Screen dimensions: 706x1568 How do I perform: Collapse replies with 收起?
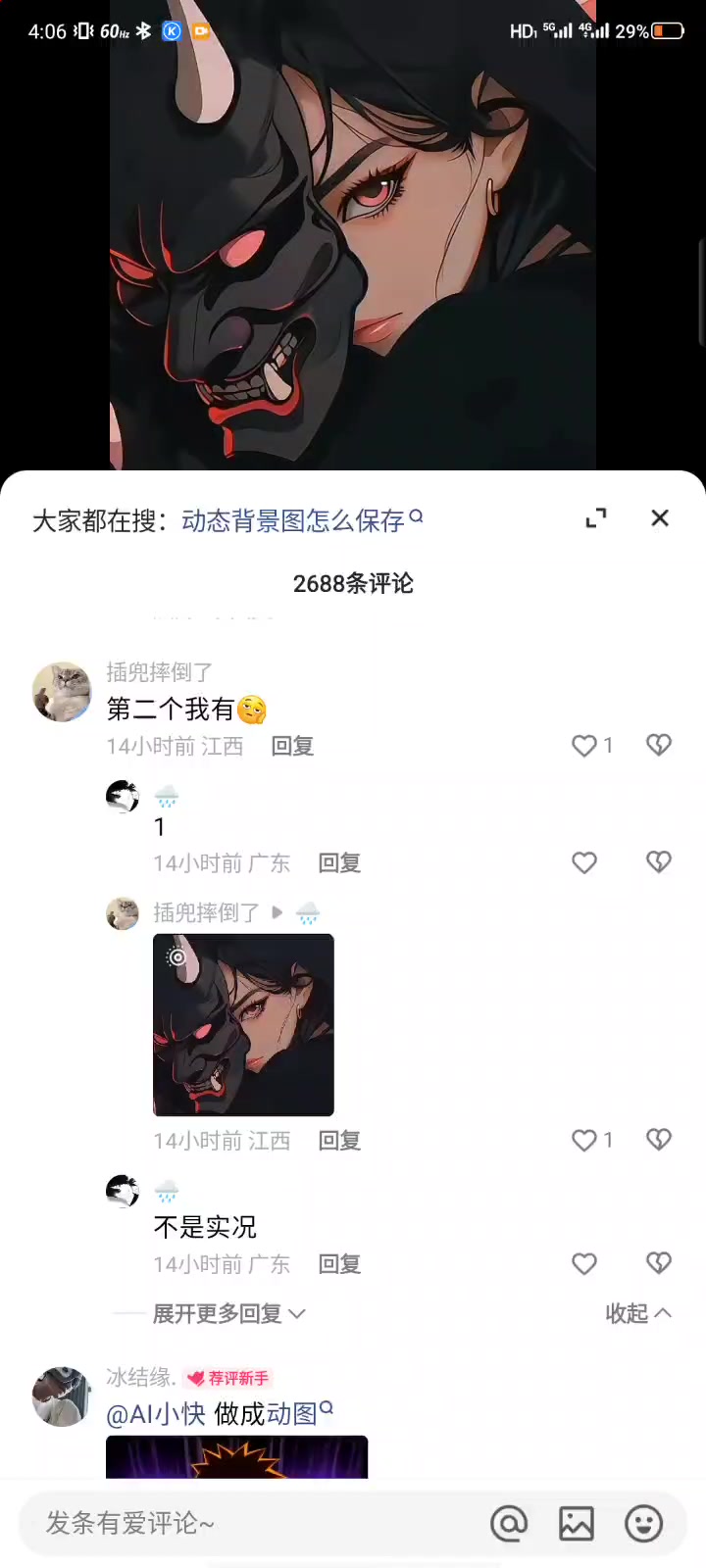tap(638, 1313)
